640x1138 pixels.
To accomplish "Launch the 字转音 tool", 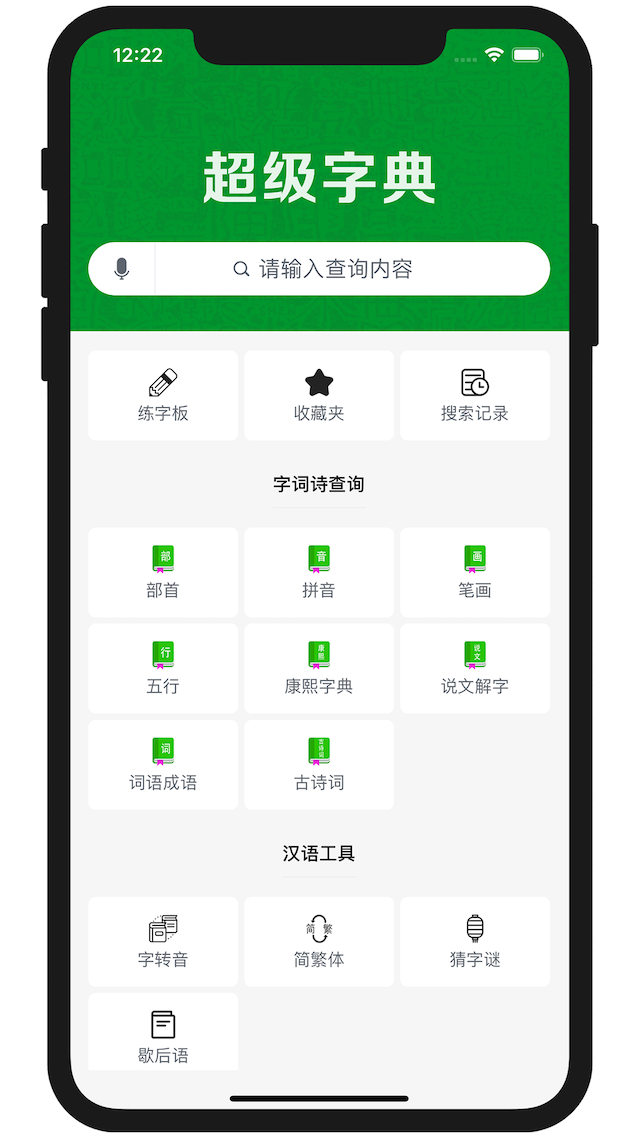I will click(x=163, y=941).
